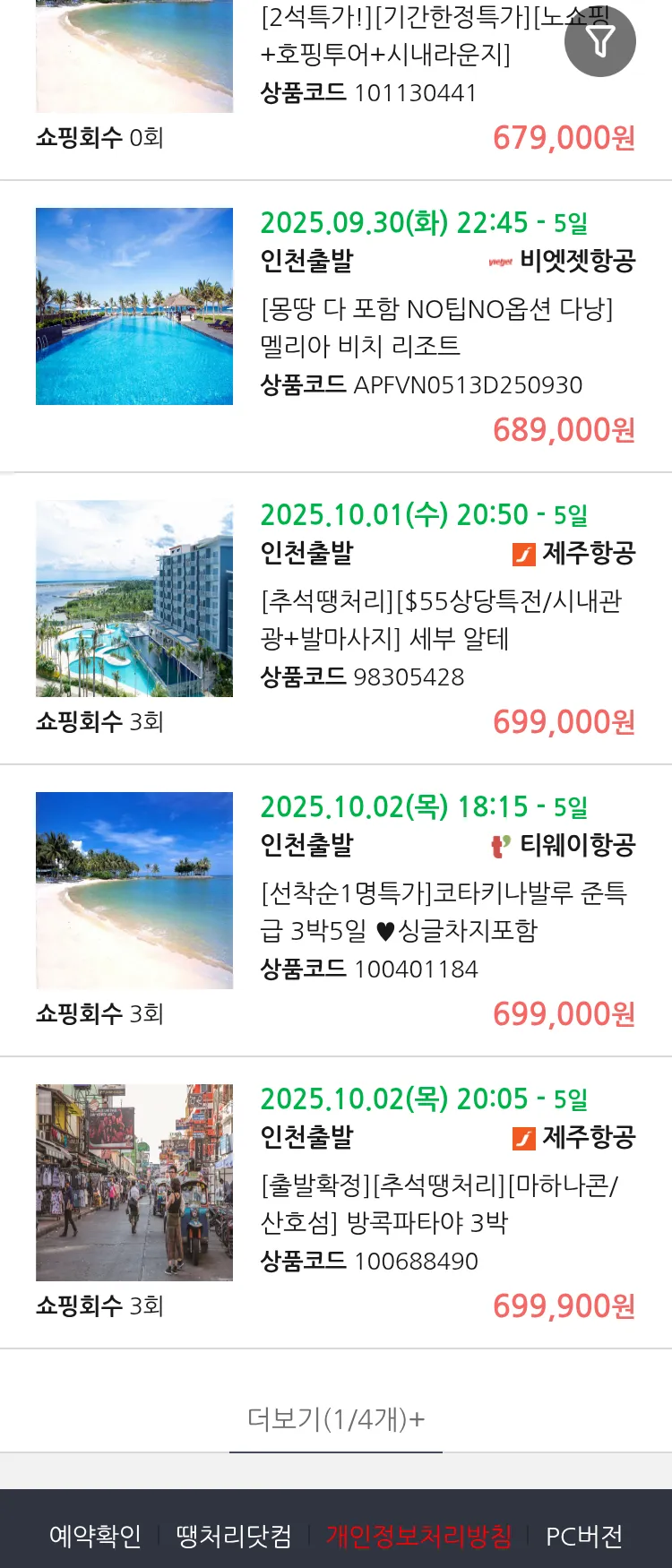The height and width of the screenshot is (1568, 672).
Task: Load more results with 더보기
Action: click(x=336, y=1419)
